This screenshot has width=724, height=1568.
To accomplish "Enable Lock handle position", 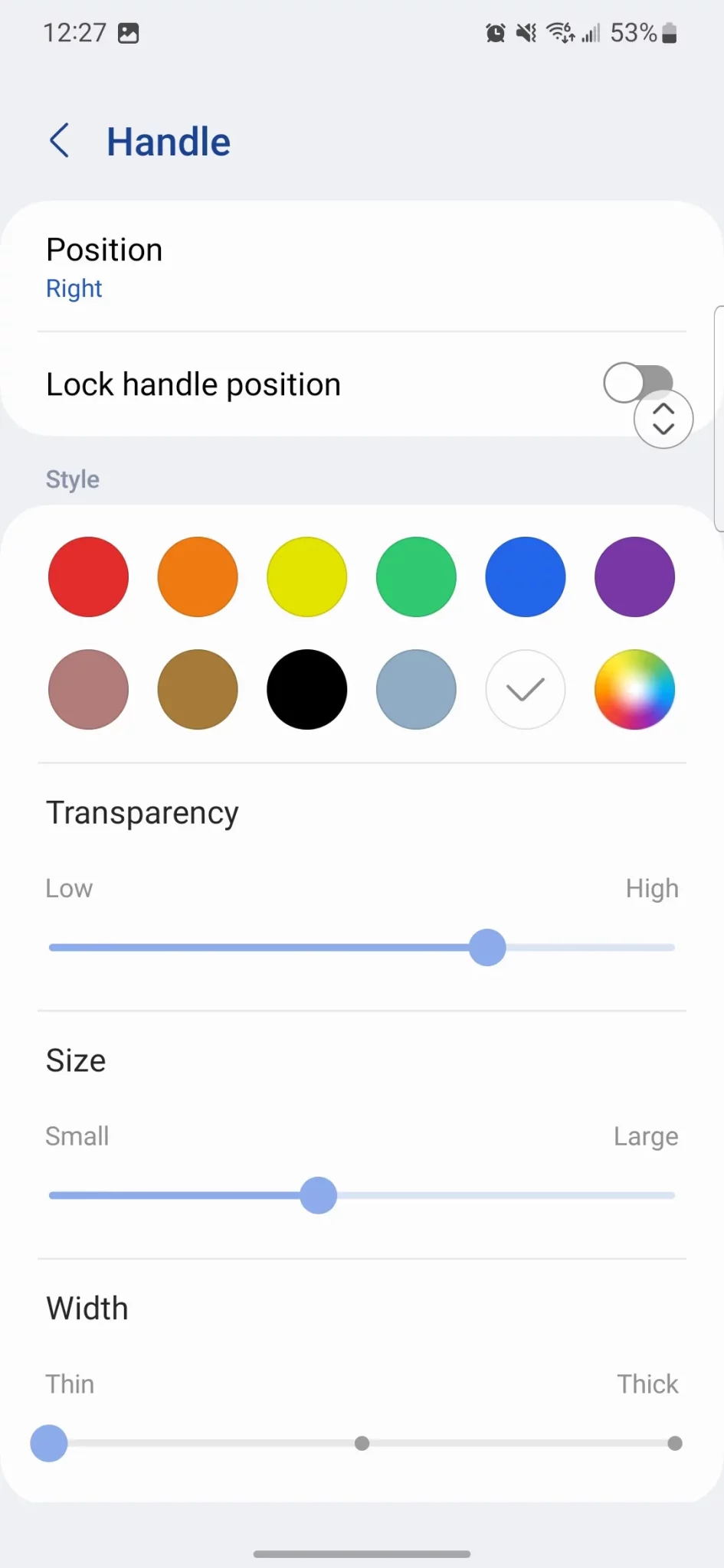I will pyautogui.click(x=637, y=381).
